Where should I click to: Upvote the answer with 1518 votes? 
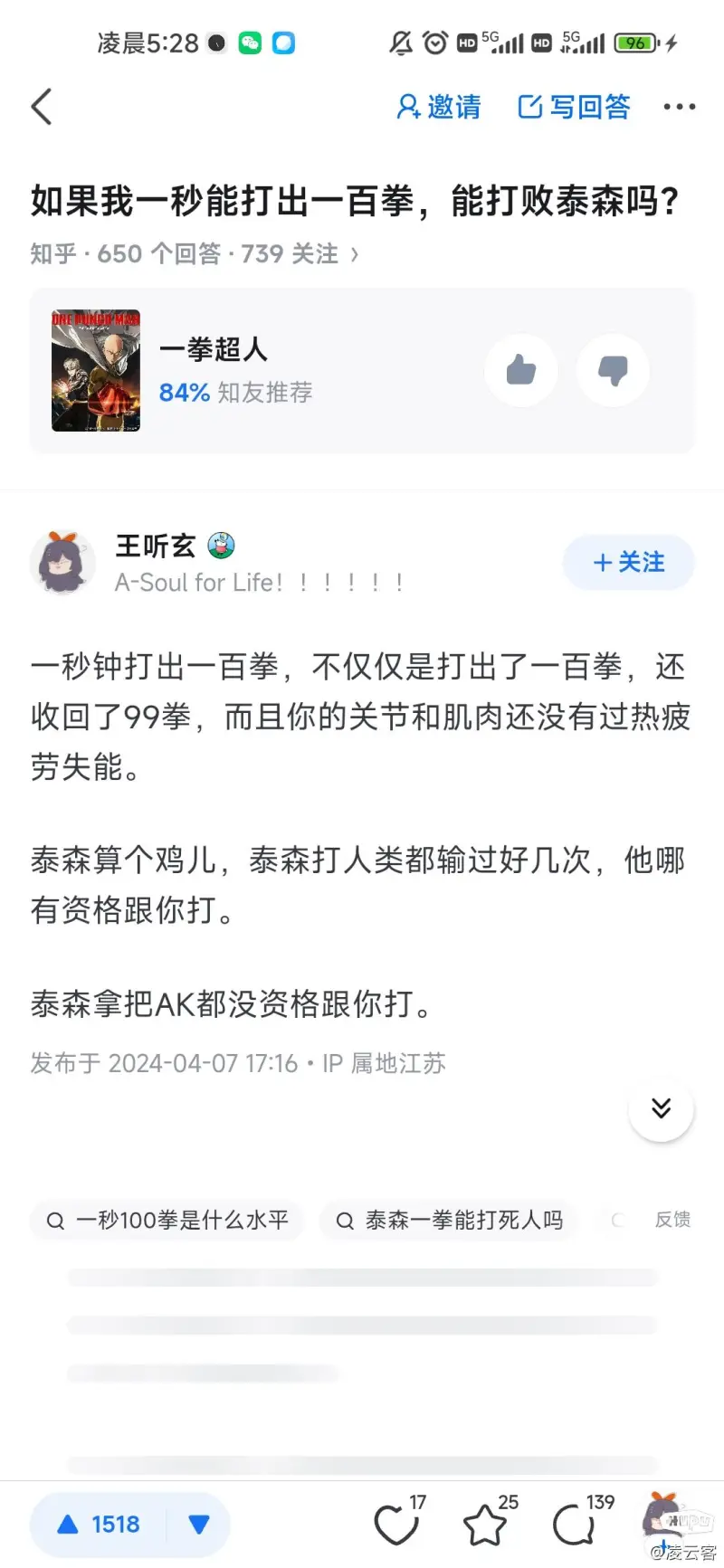(x=98, y=1525)
